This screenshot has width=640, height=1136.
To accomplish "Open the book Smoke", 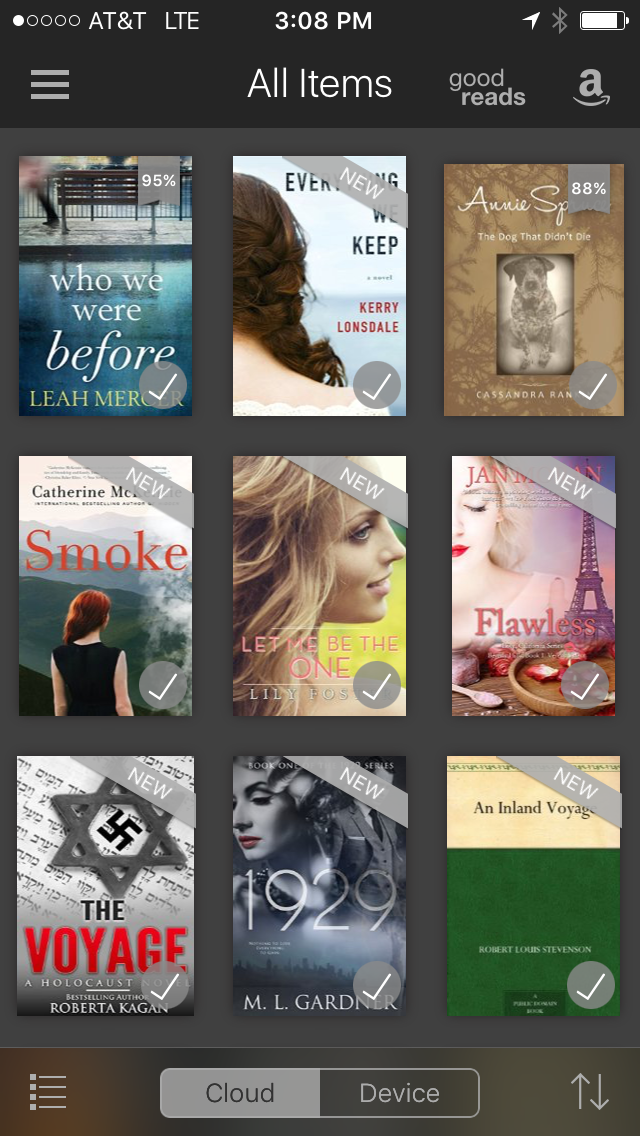I will pos(105,586).
